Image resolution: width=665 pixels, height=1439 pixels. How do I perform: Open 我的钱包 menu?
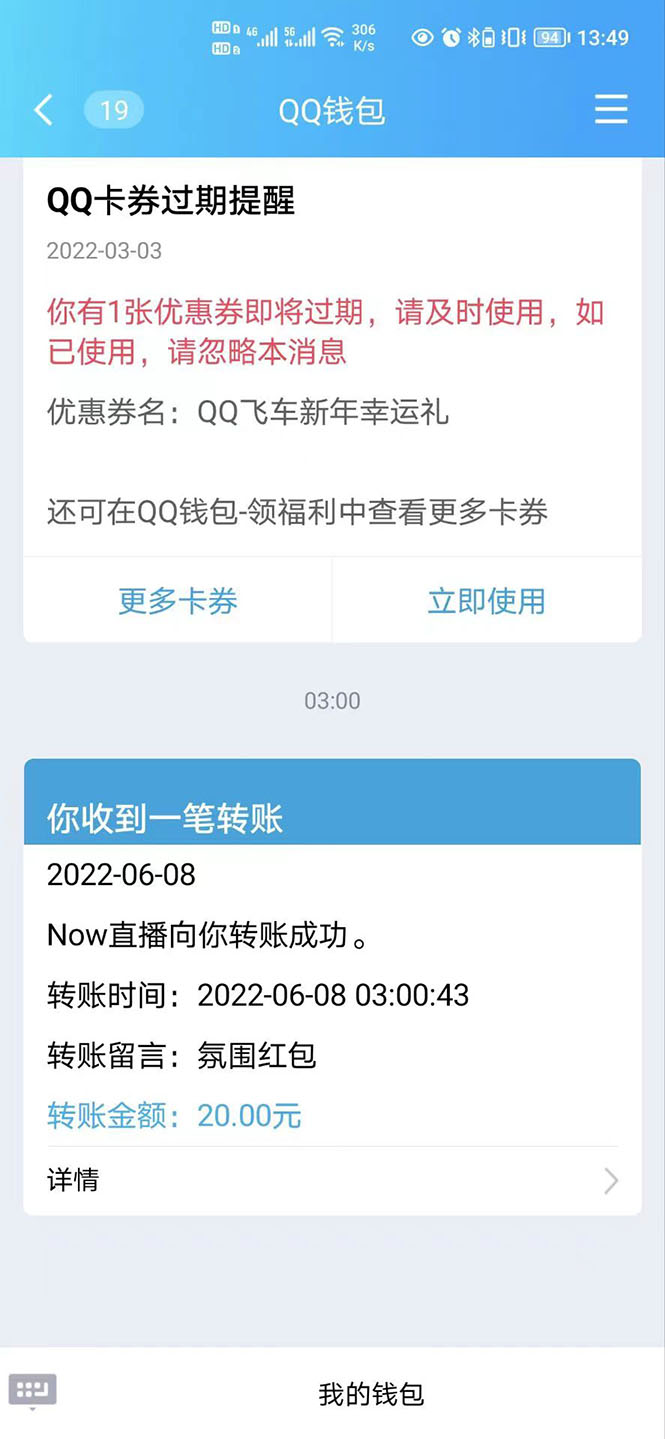click(371, 1394)
